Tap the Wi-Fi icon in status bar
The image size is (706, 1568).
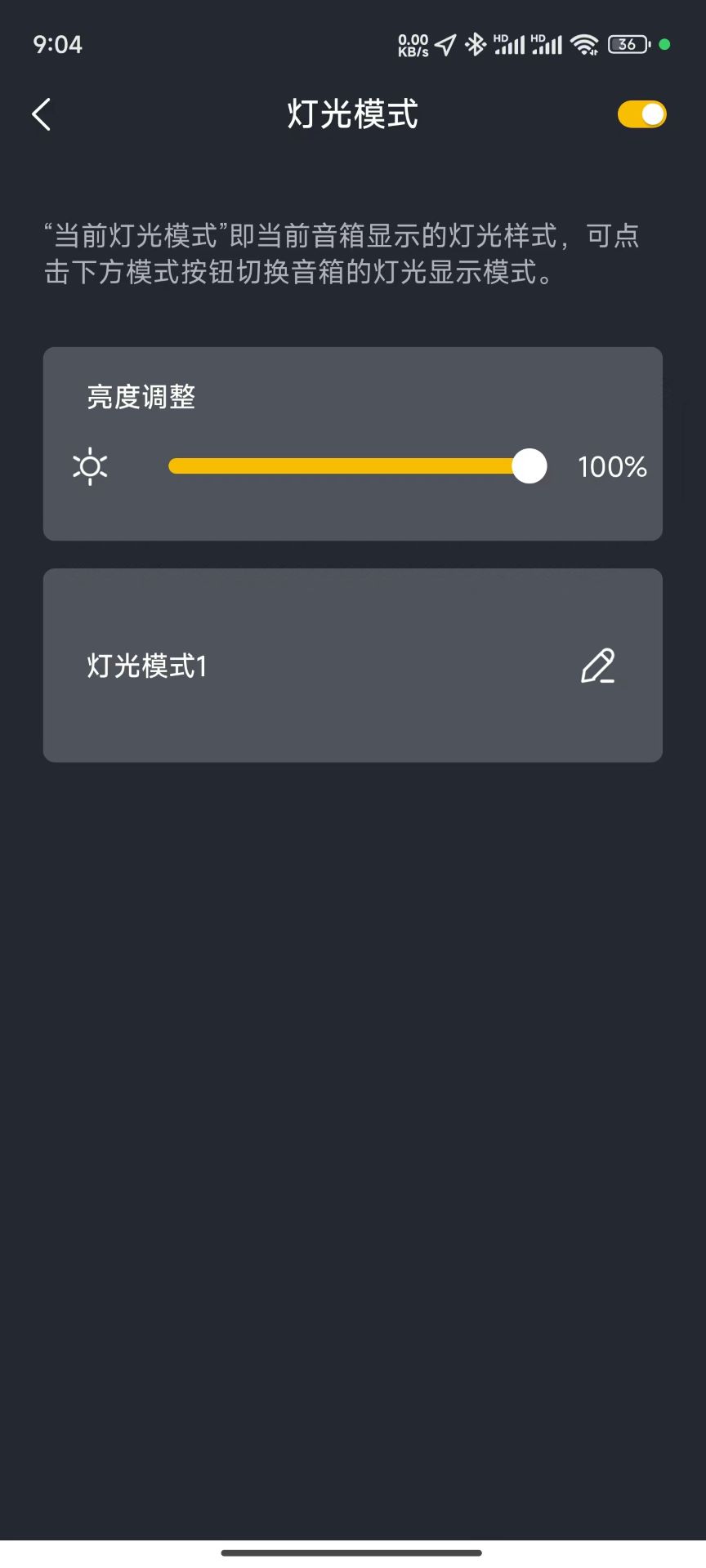click(585, 42)
